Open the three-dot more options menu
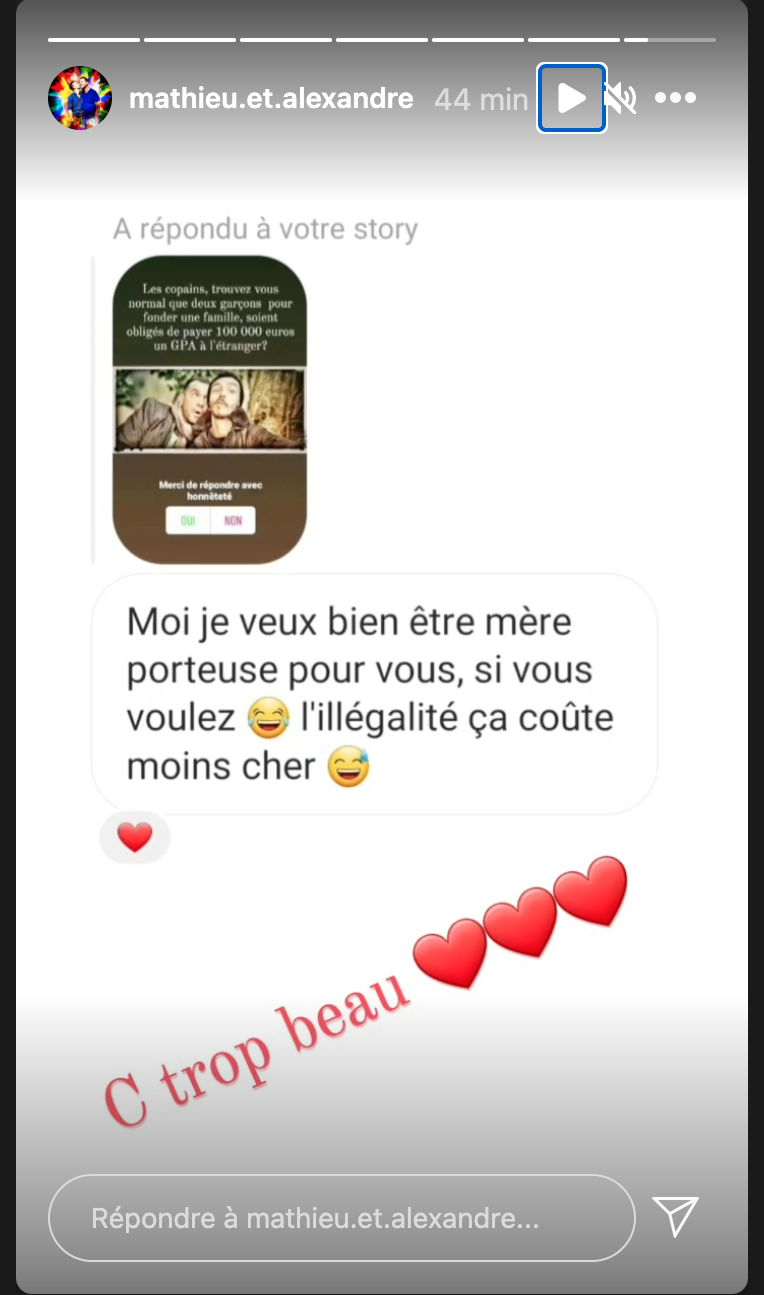Screen dimensions: 764x1295 tap(675, 98)
